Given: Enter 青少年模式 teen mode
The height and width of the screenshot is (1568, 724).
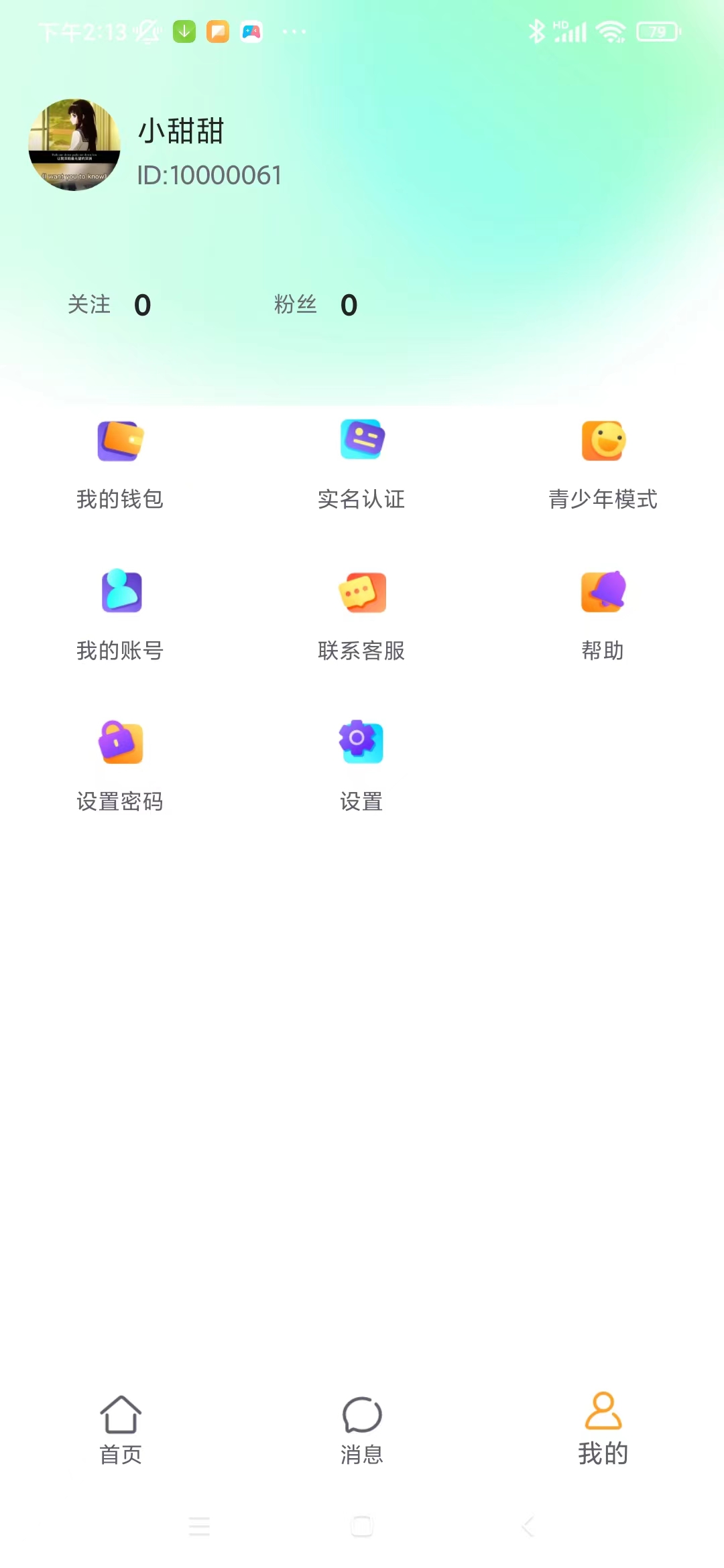Looking at the screenshot, I should tap(603, 462).
